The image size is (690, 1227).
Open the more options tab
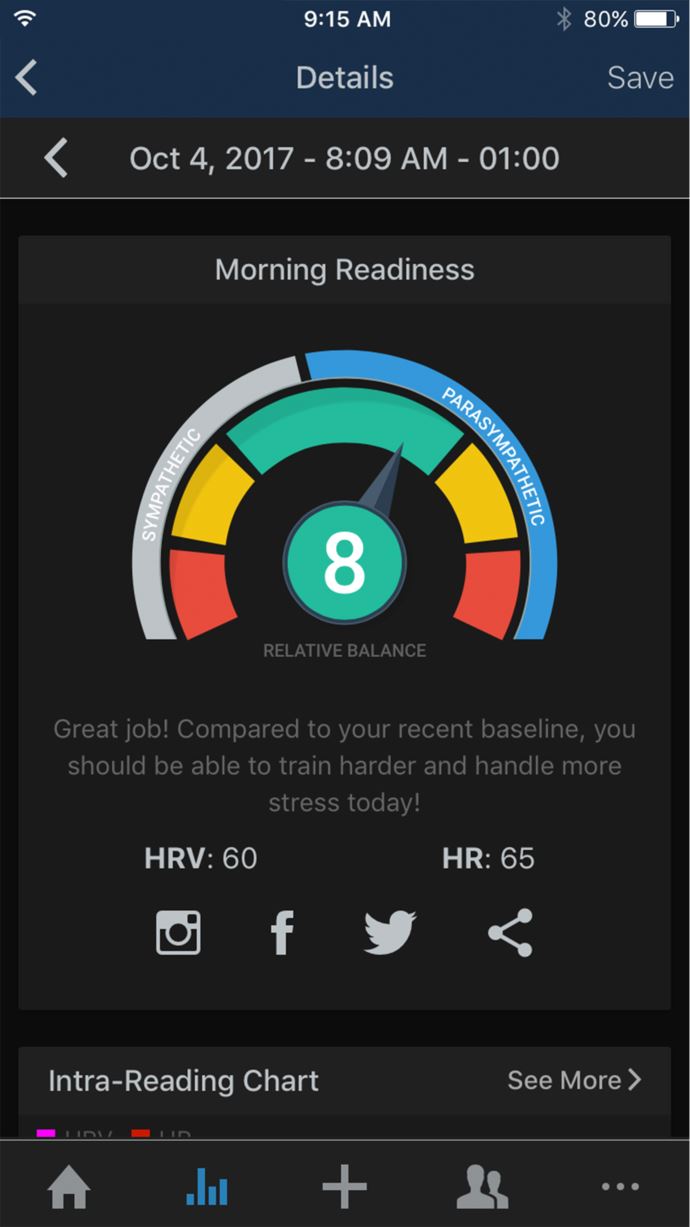point(620,1187)
